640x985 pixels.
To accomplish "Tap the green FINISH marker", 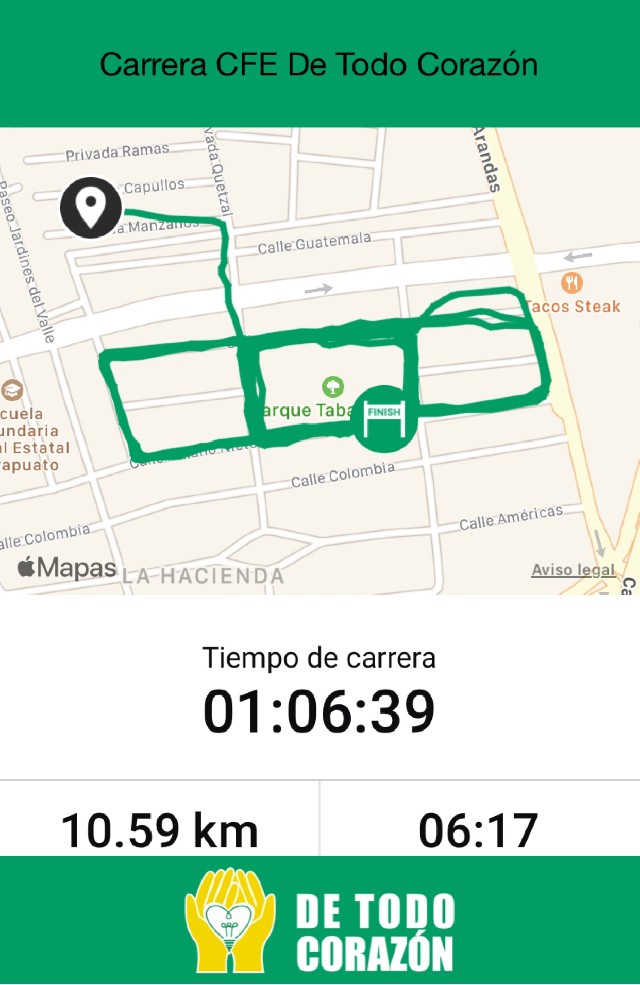I will (x=384, y=418).
